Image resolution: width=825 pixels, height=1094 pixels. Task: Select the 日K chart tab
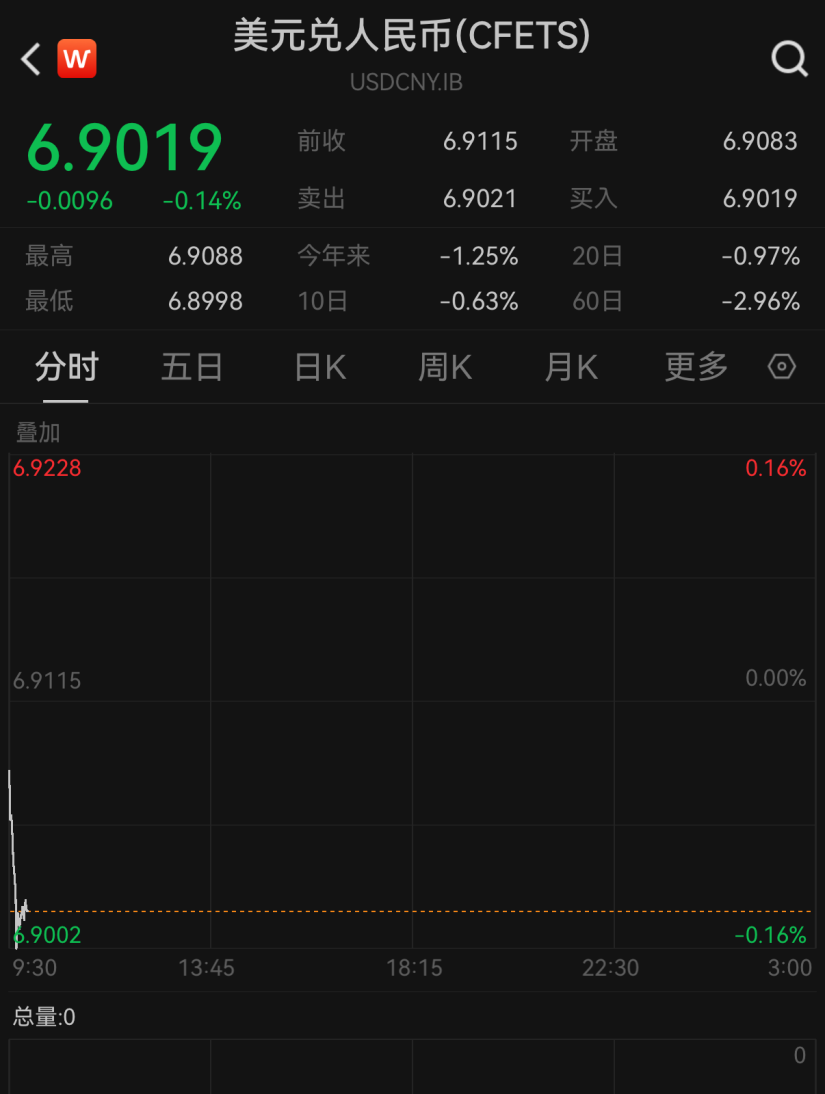[320, 367]
